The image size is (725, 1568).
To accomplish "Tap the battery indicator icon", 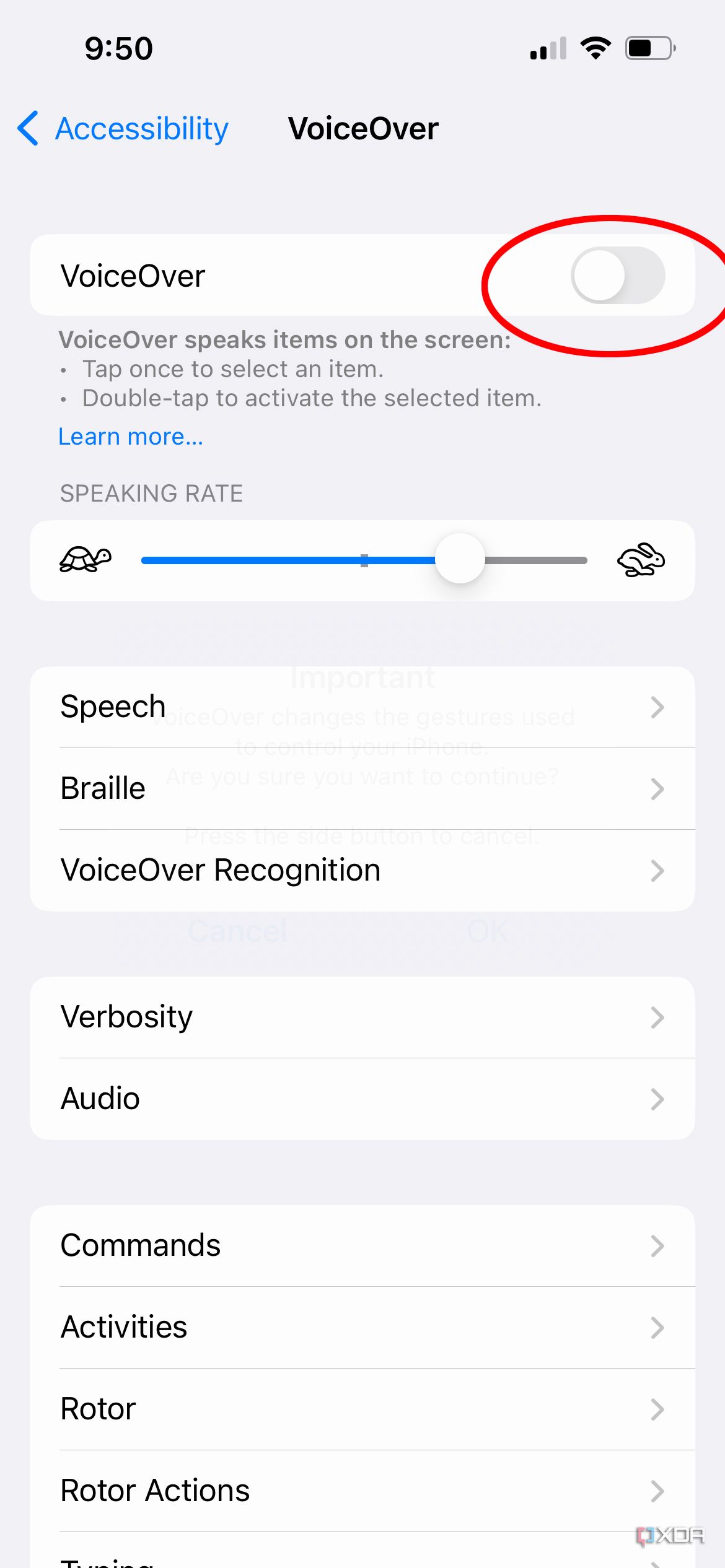I will point(648,46).
